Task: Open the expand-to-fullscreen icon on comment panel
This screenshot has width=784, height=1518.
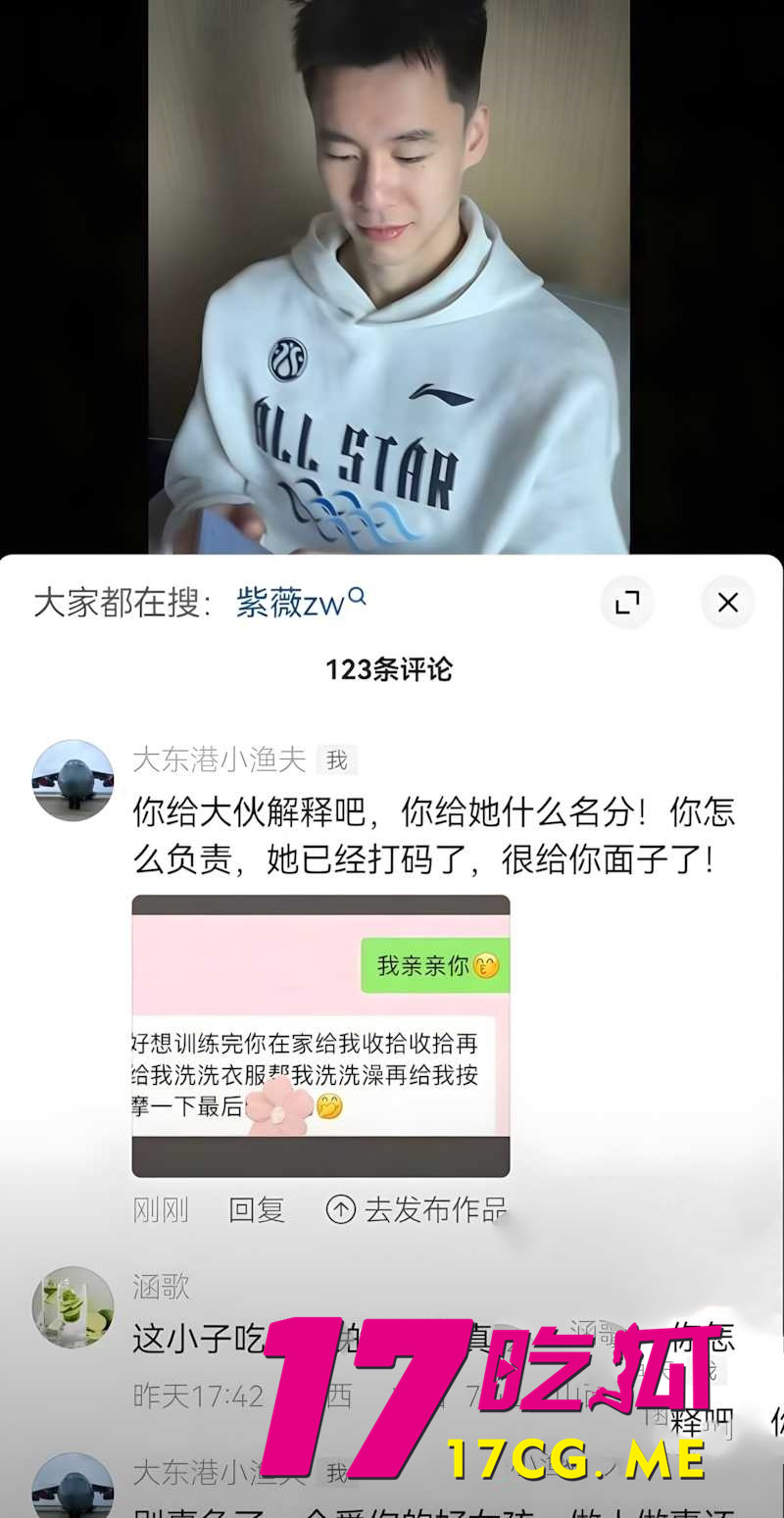Action: pyautogui.click(x=627, y=603)
